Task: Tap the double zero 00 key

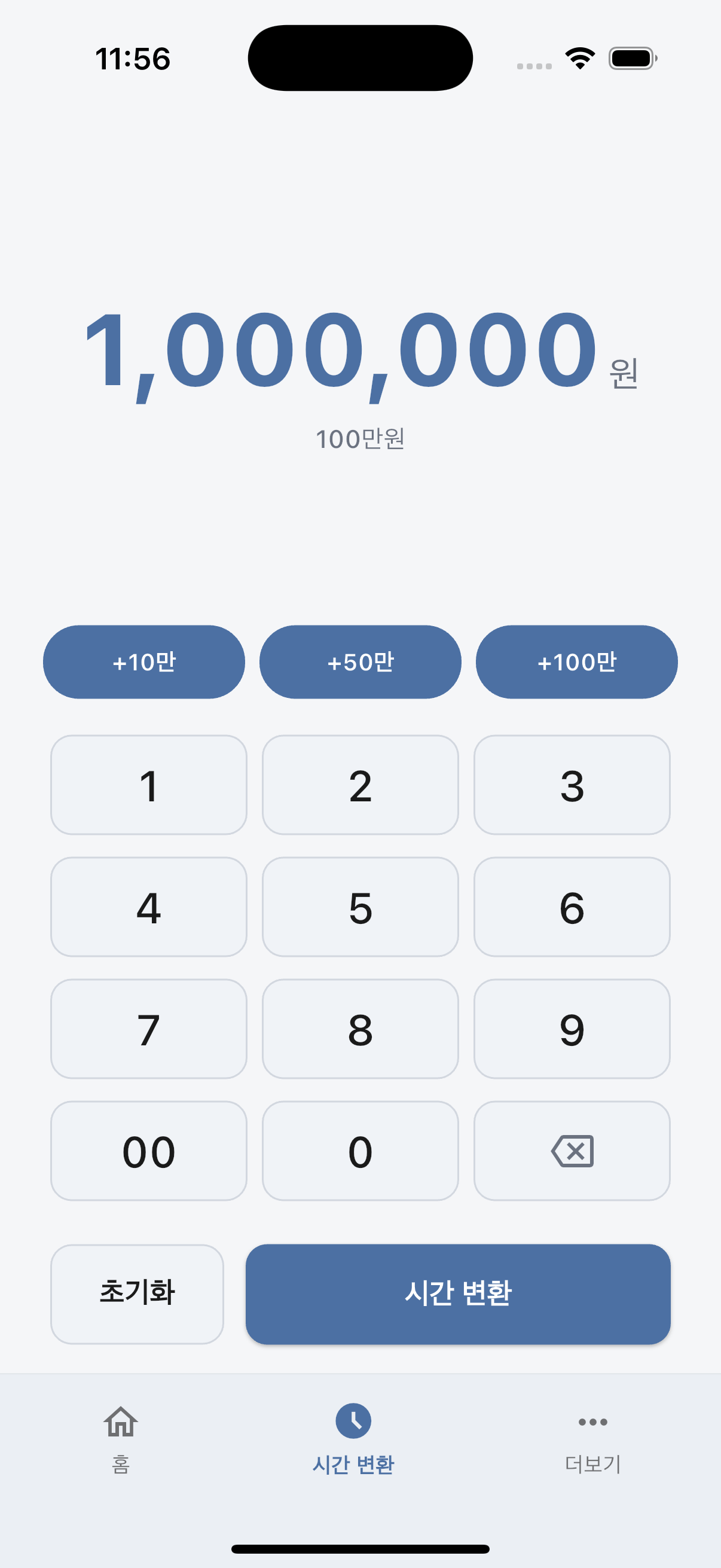Action: [149, 1151]
